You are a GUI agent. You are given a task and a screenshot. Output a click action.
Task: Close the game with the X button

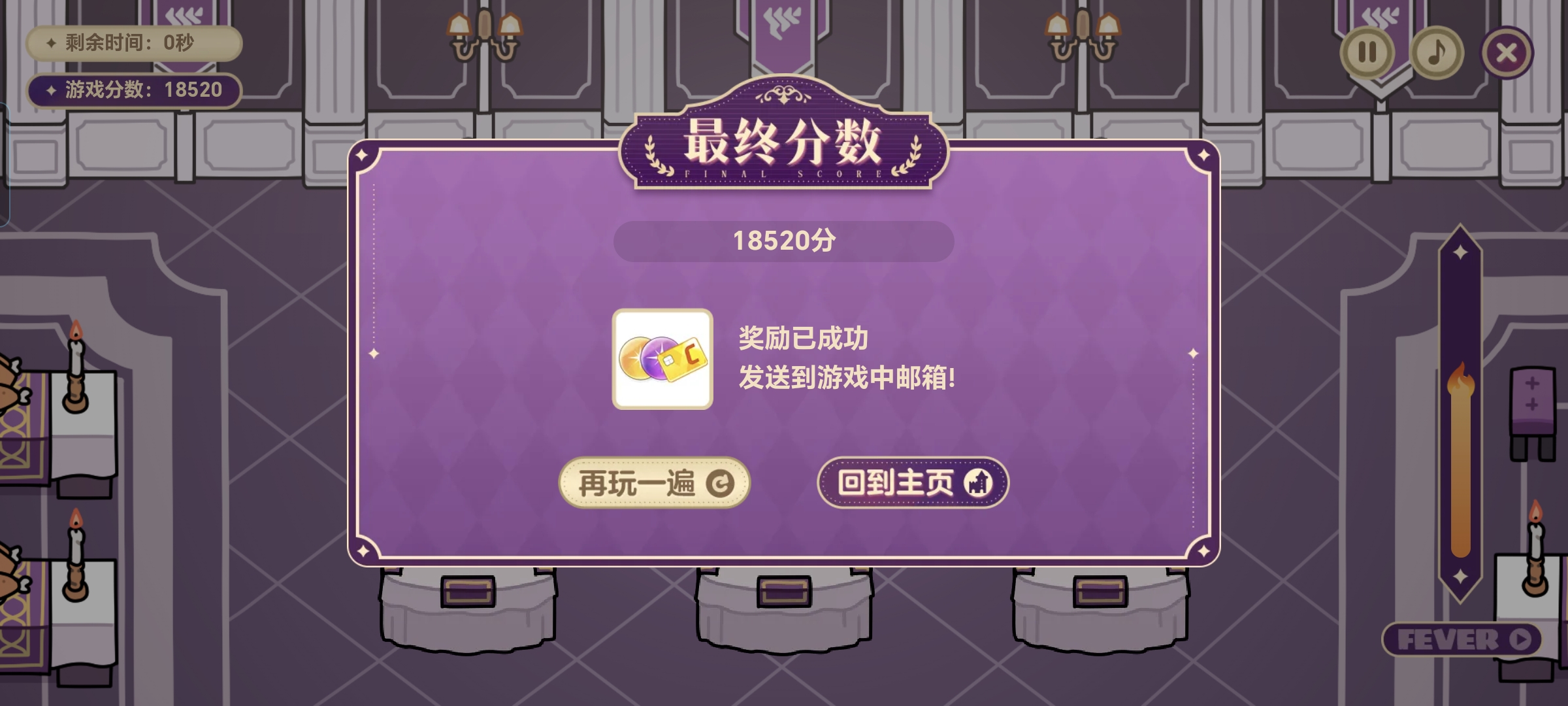tap(1507, 52)
